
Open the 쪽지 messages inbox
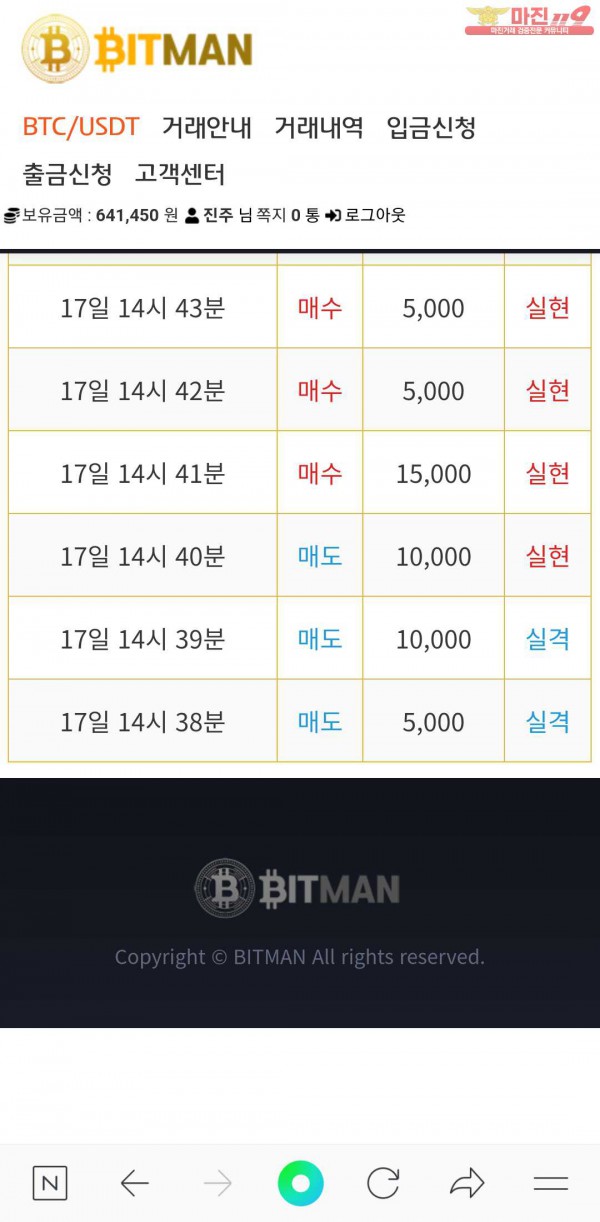[272, 215]
